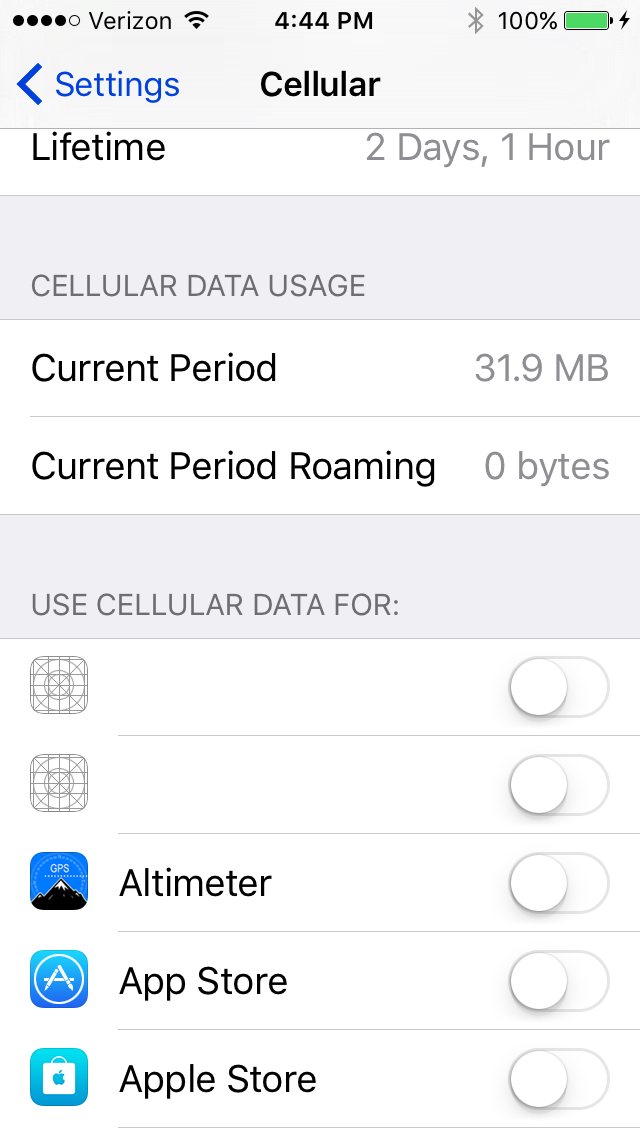Viewport: 640px width, 1136px height.
Task: Turn on cellular data for App Store
Action: (558, 981)
